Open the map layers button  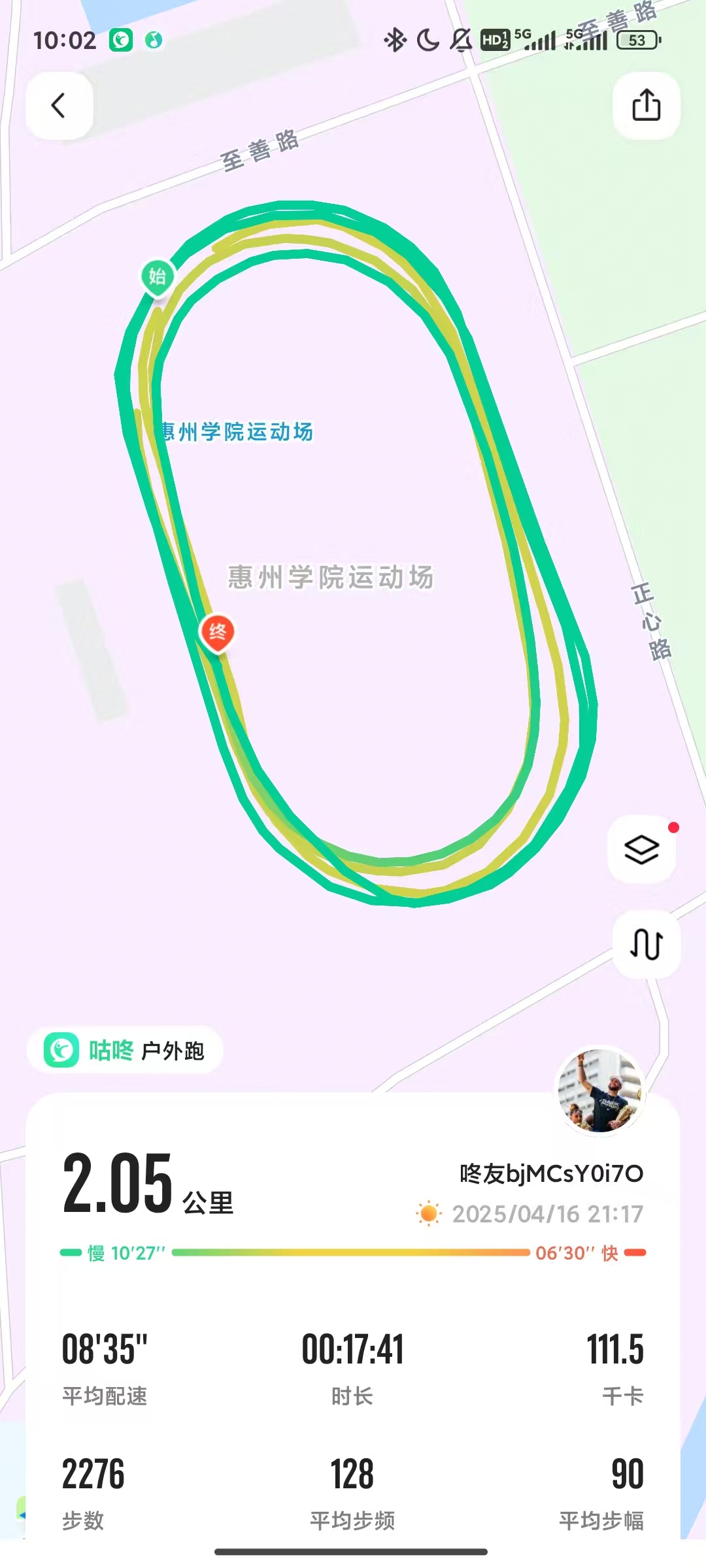pos(642,849)
